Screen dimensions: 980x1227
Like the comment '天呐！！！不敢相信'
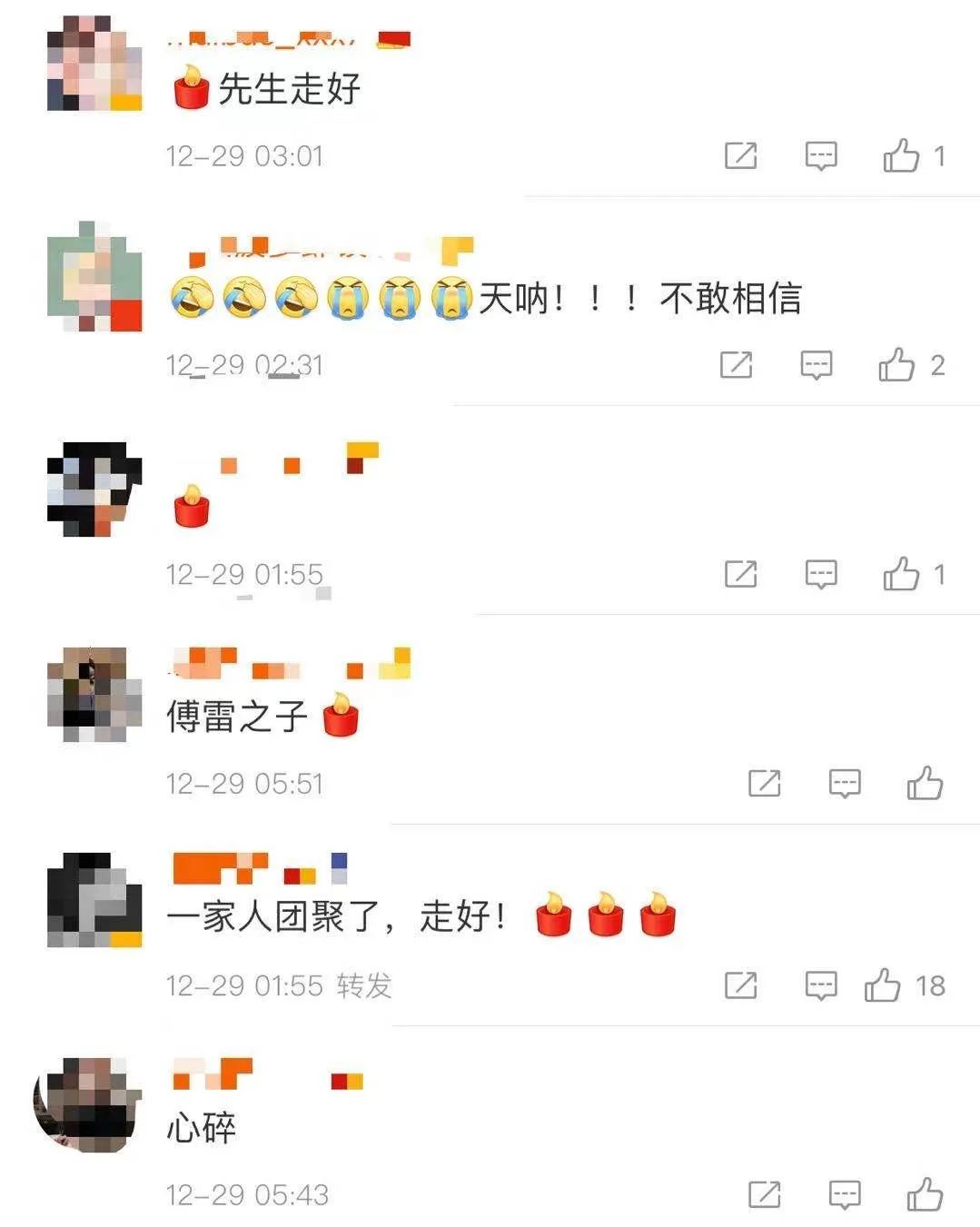[x=896, y=365]
